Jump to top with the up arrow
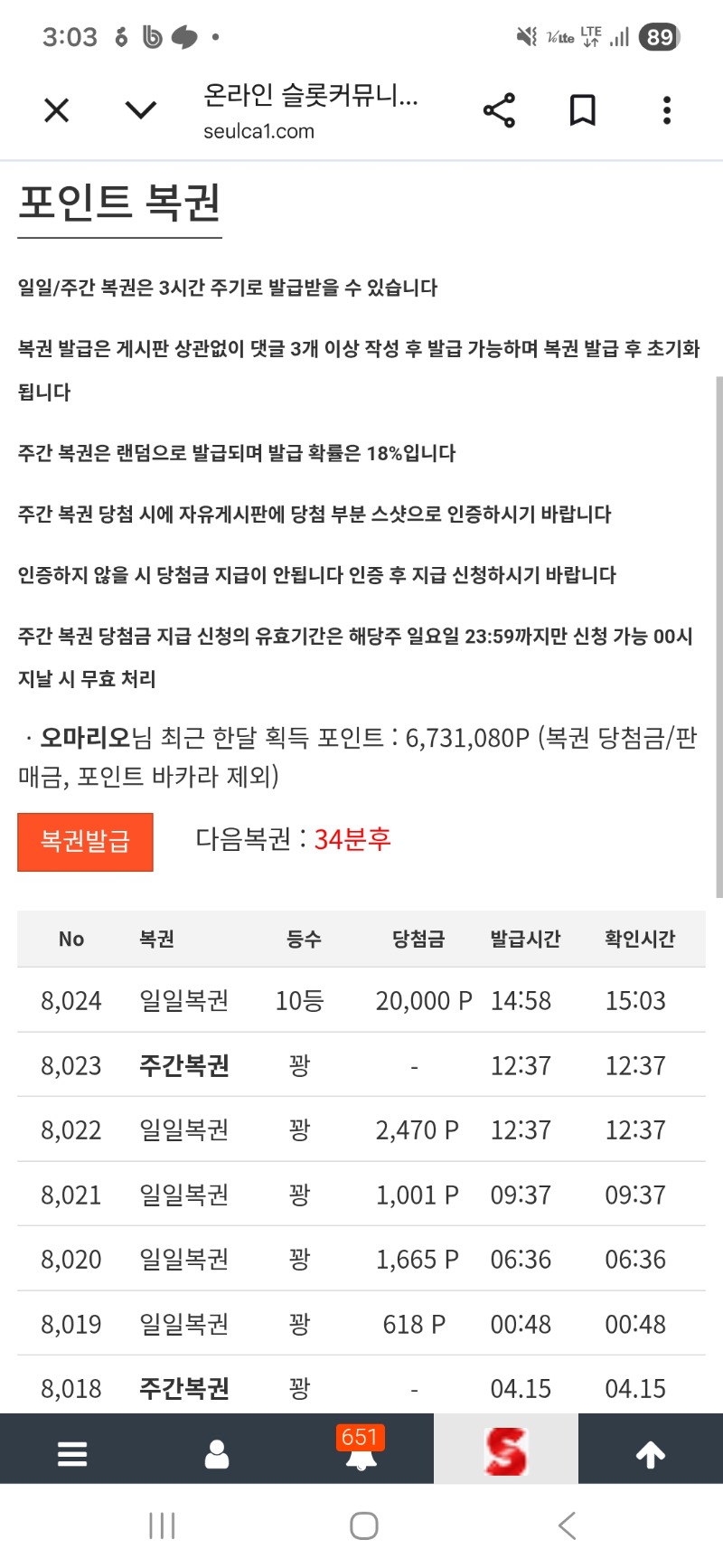The width and height of the screenshot is (723, 1568). 651,1453
